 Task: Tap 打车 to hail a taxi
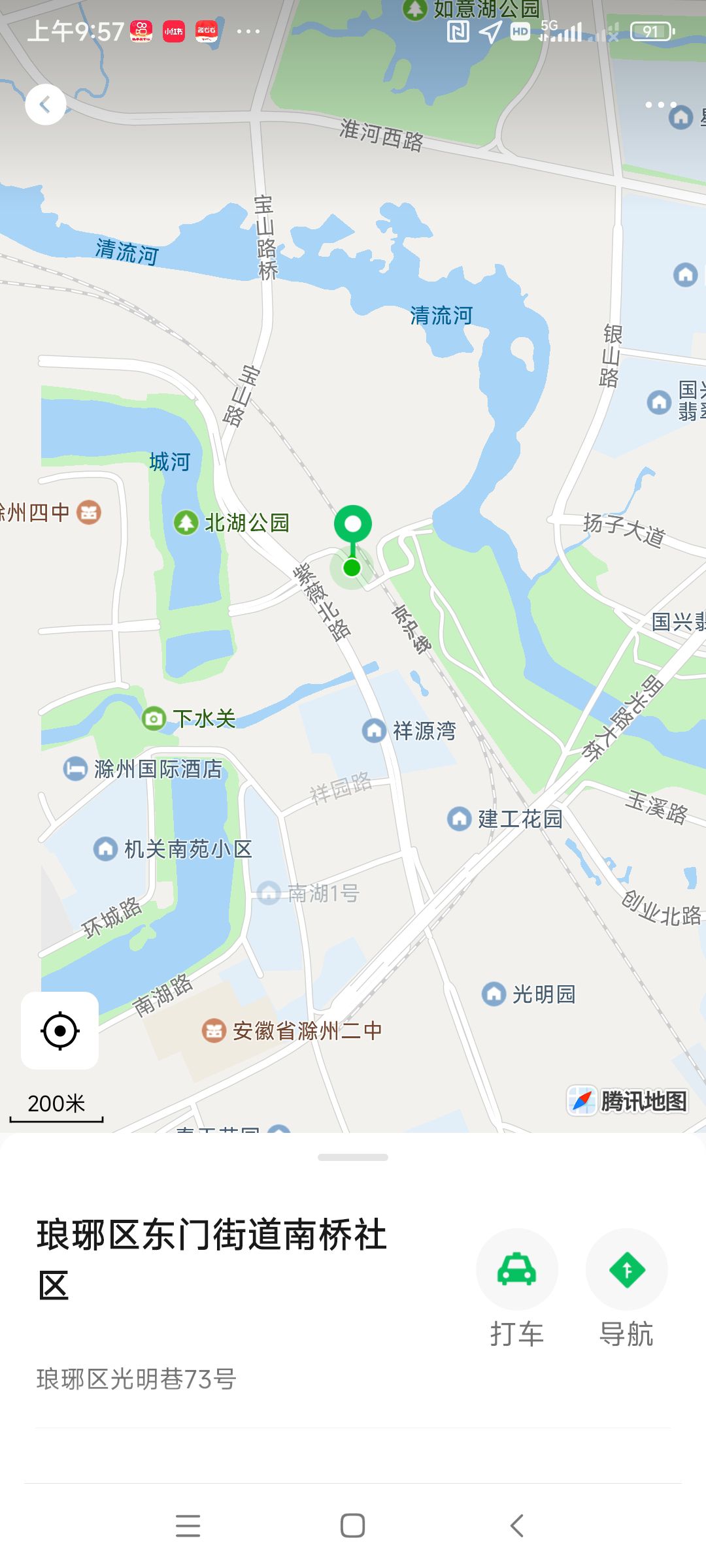pyautogui.click(x=516, y=1270)
